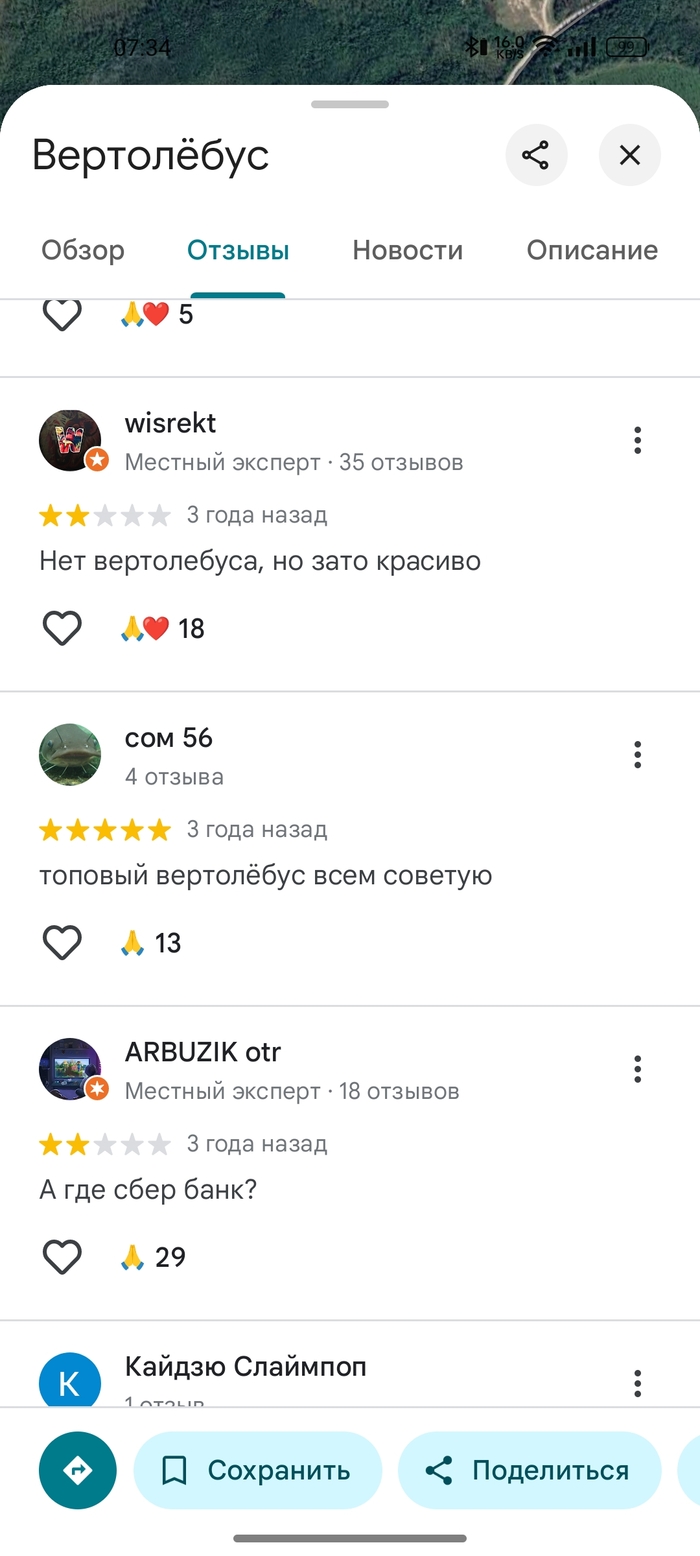Open more options for Кайдзю Слаймпоп's review
The width and height of the screenshot is (700, 1556).
637,1383
